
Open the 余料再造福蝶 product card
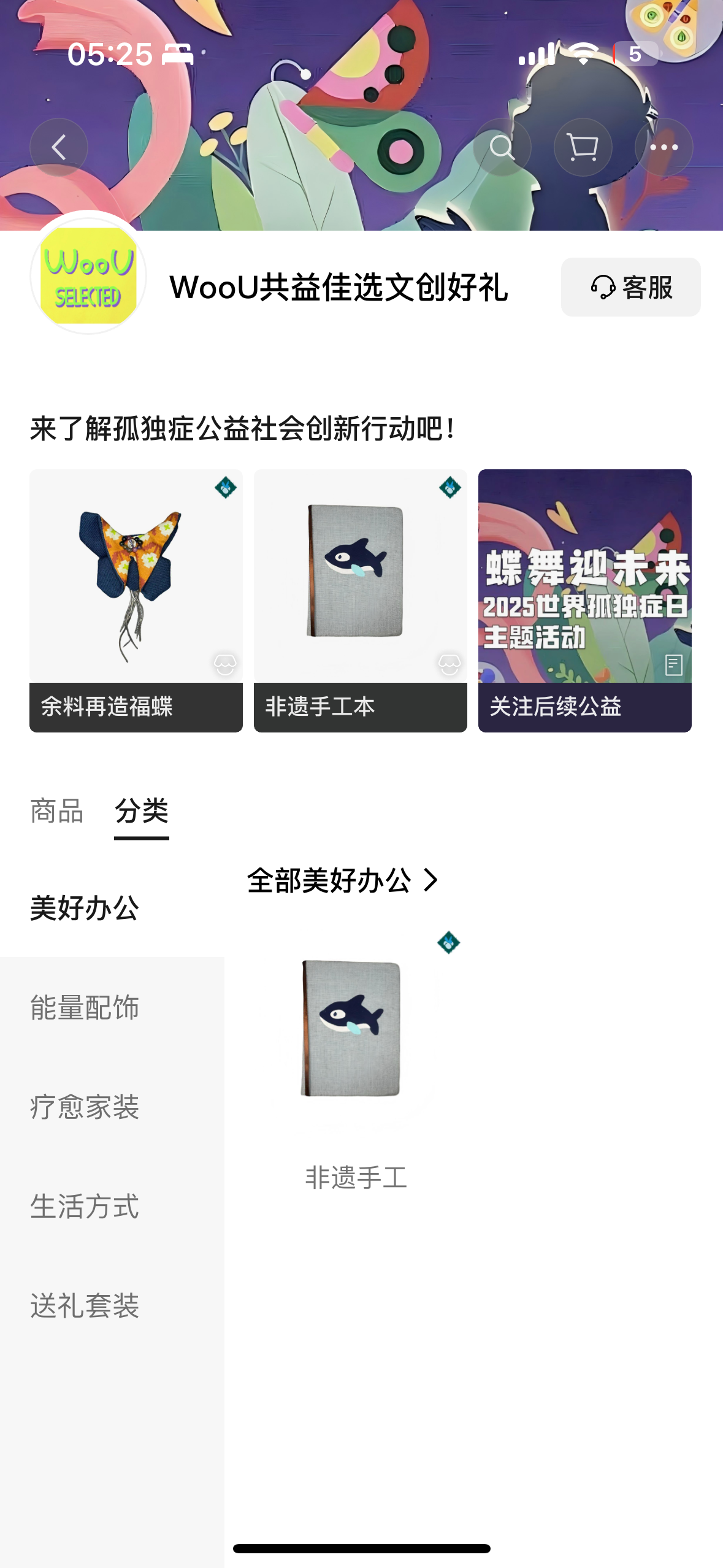(136, 601)
